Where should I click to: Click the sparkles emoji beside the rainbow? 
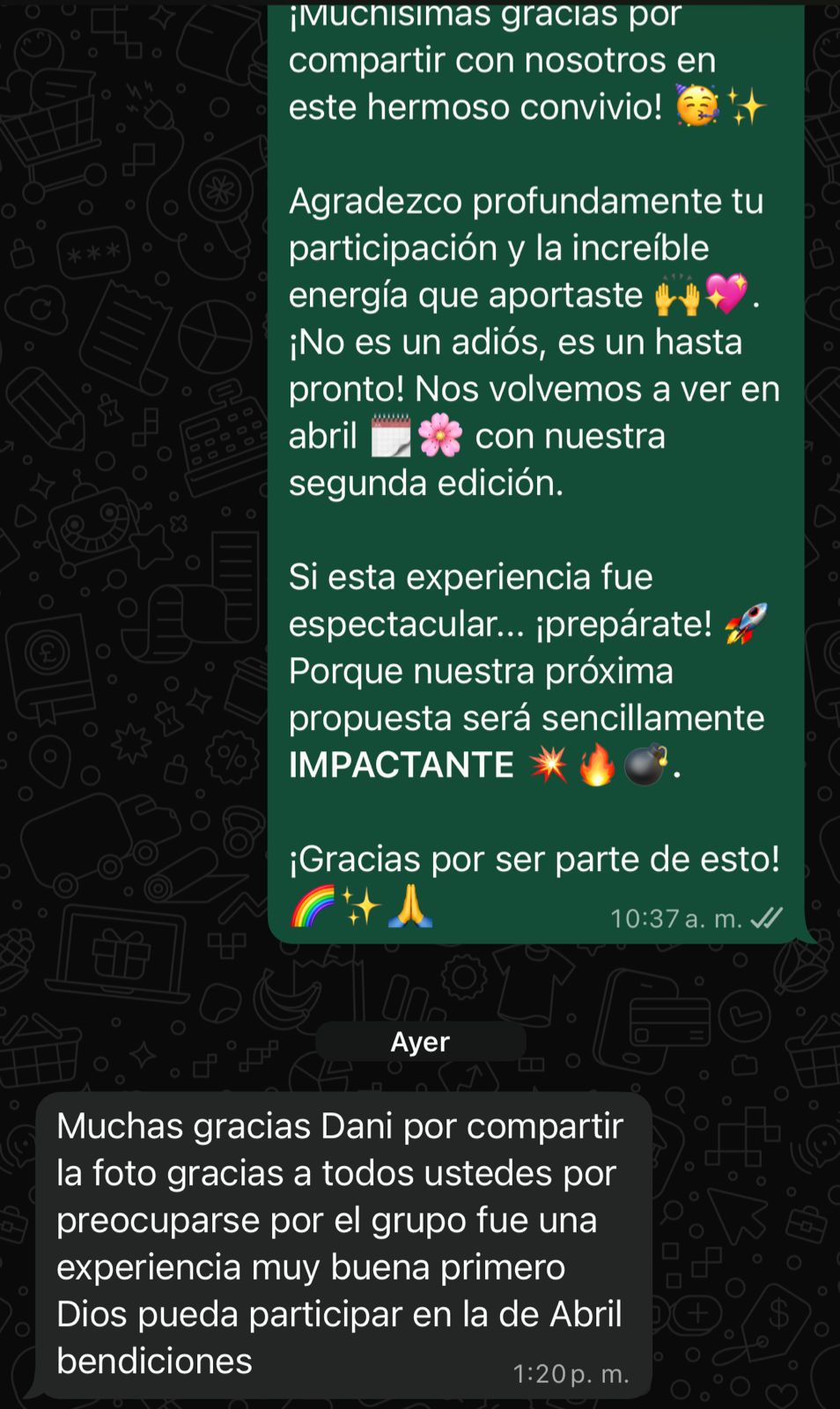[x=362, y=904]
